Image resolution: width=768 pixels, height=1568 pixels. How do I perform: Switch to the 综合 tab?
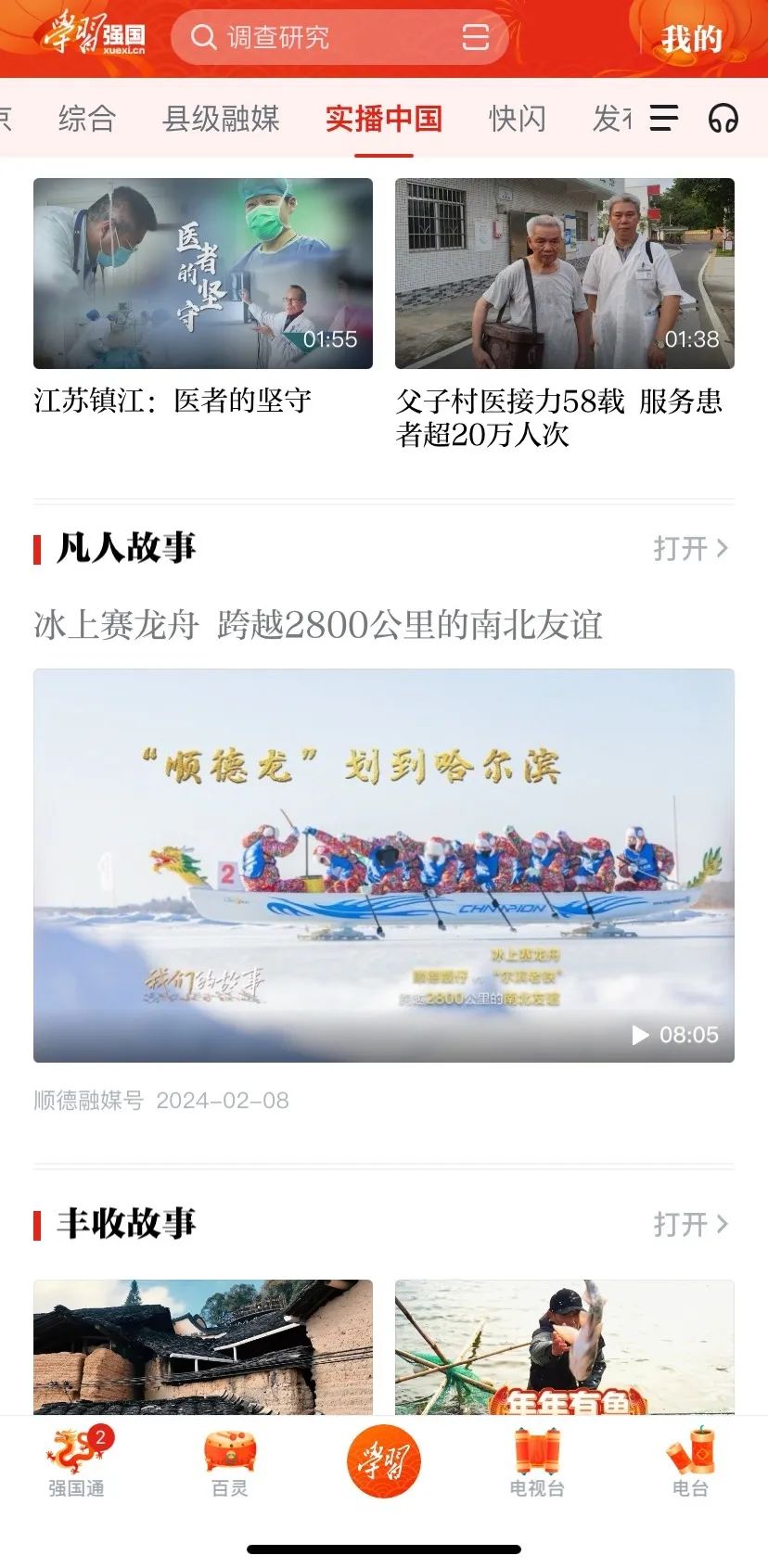86,119
